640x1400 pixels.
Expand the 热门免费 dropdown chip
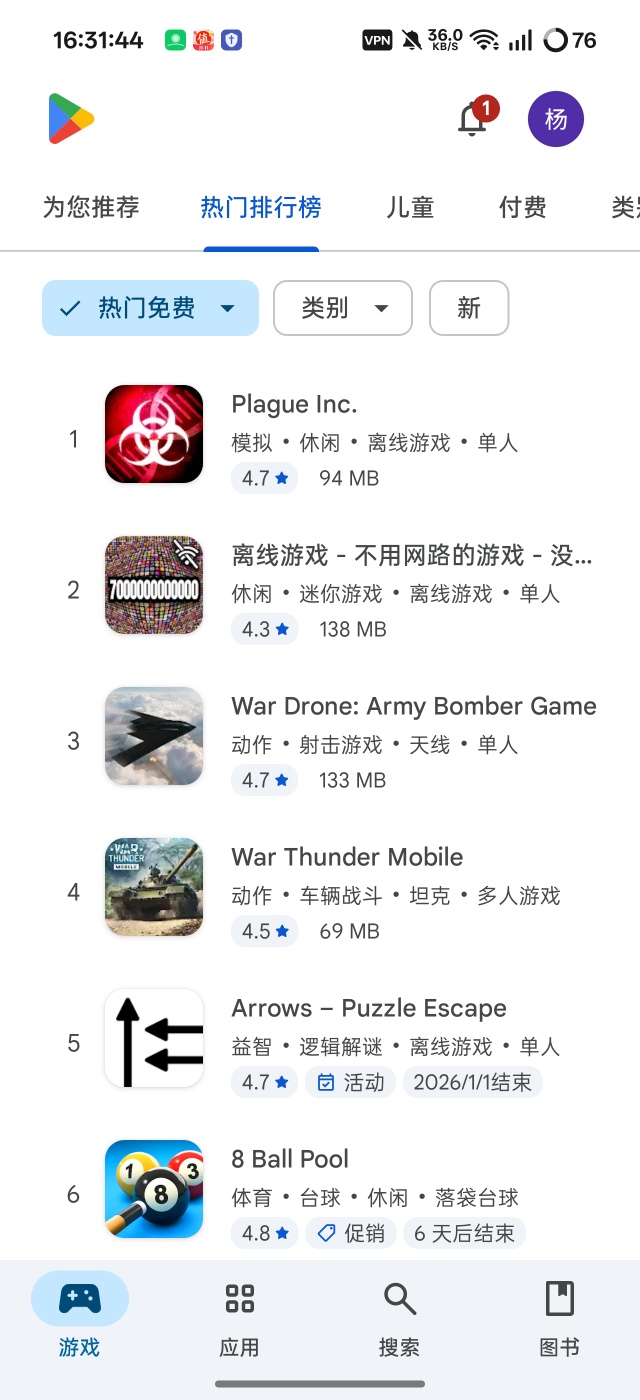pos(150,308)
